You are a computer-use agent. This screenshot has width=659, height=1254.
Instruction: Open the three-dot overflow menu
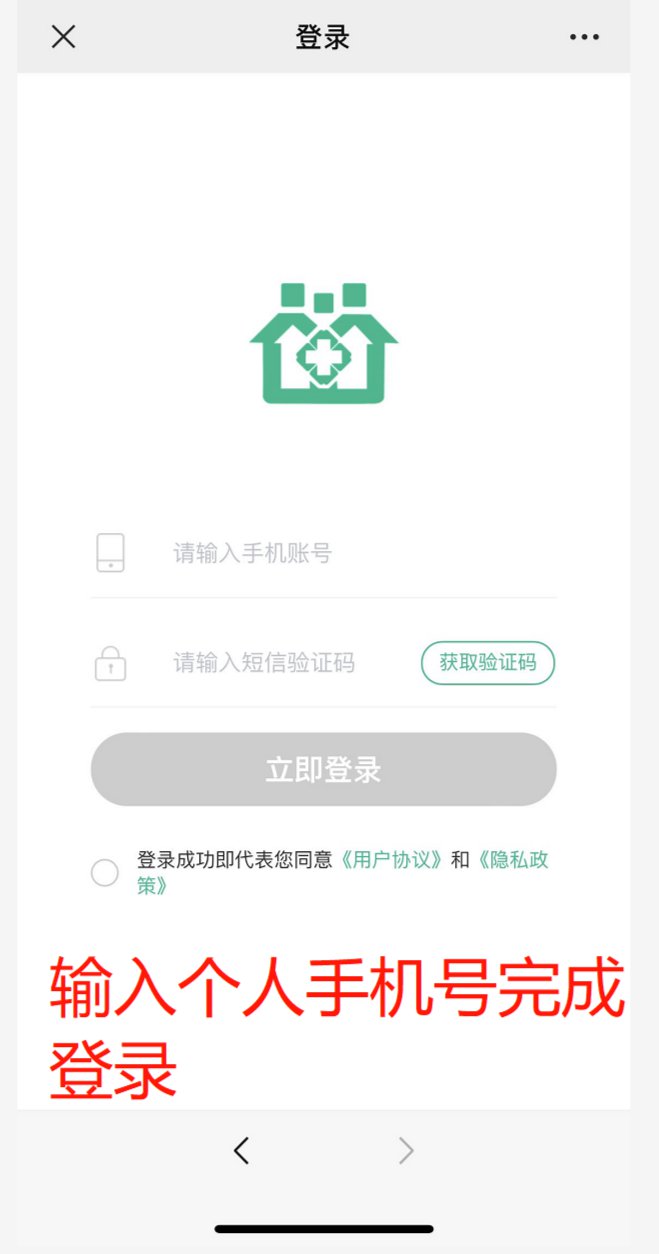[584, 37]
